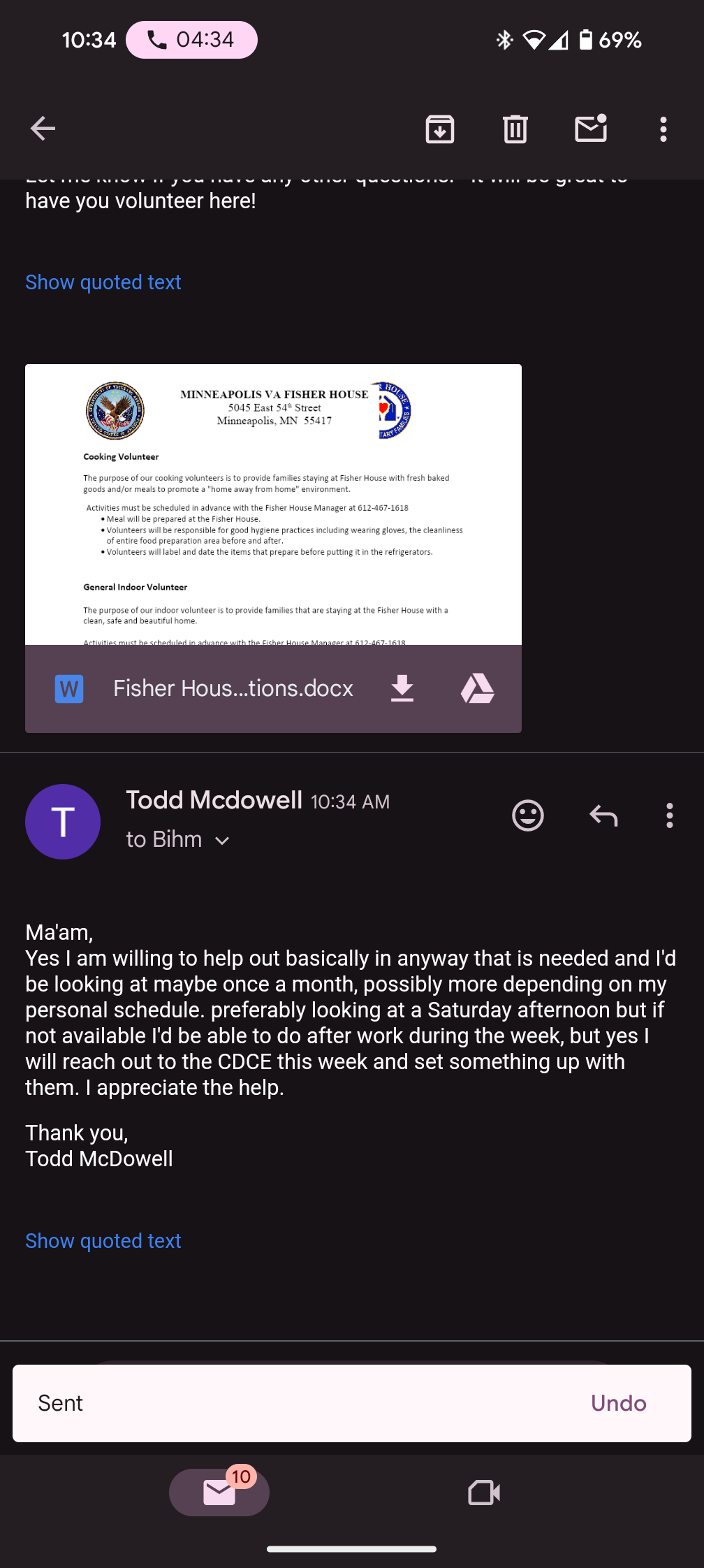
Task: Open the ongoing call timer chip
Action: click(x=191, y=40)
